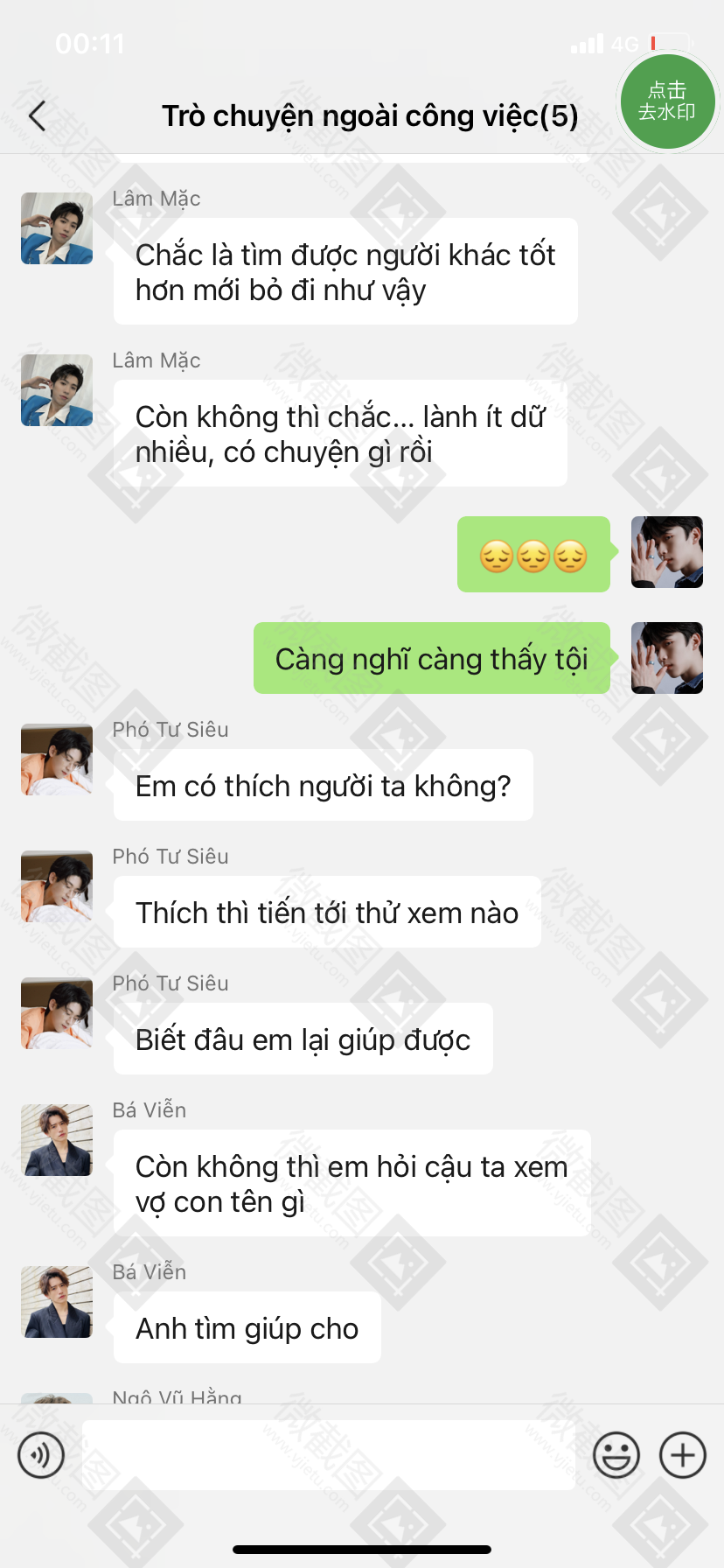Open Lâm Mặc's avatar beside "Chắc là tìm được"
Viewport: 724px width, 1568px height.
click(57, 228)
